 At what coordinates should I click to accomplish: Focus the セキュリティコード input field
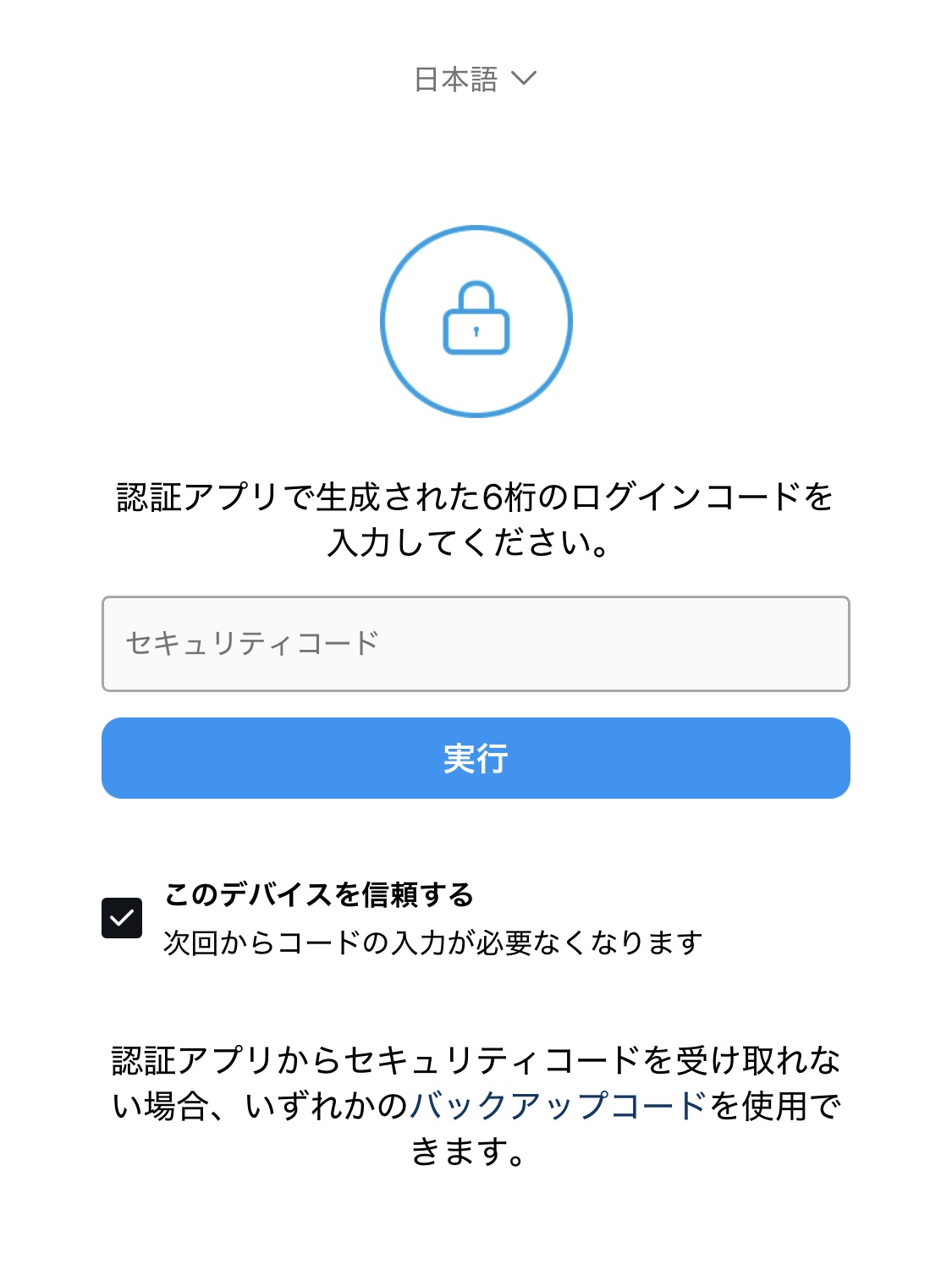point(476,644)
